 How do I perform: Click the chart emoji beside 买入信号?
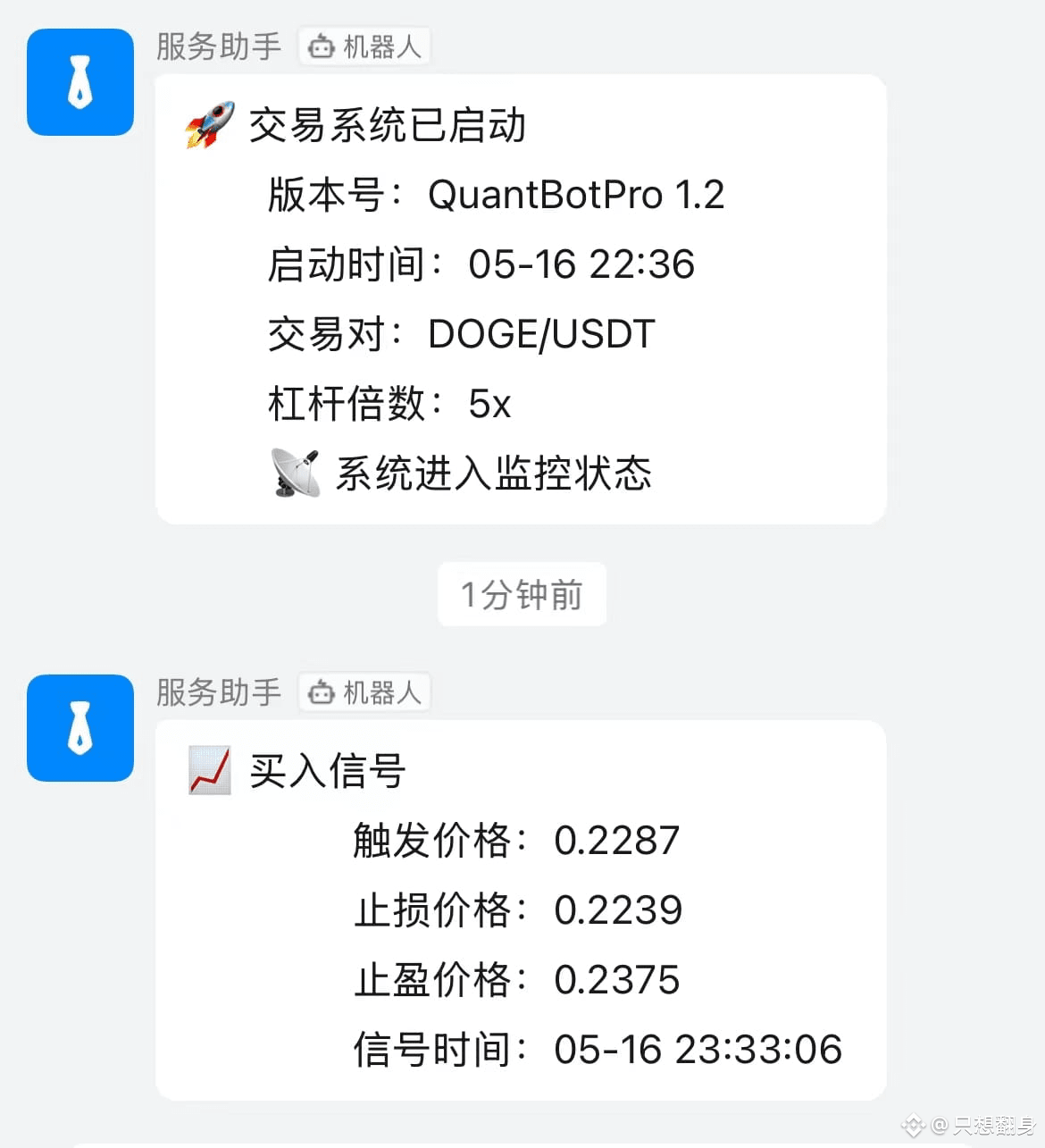[x=207, y=770]
